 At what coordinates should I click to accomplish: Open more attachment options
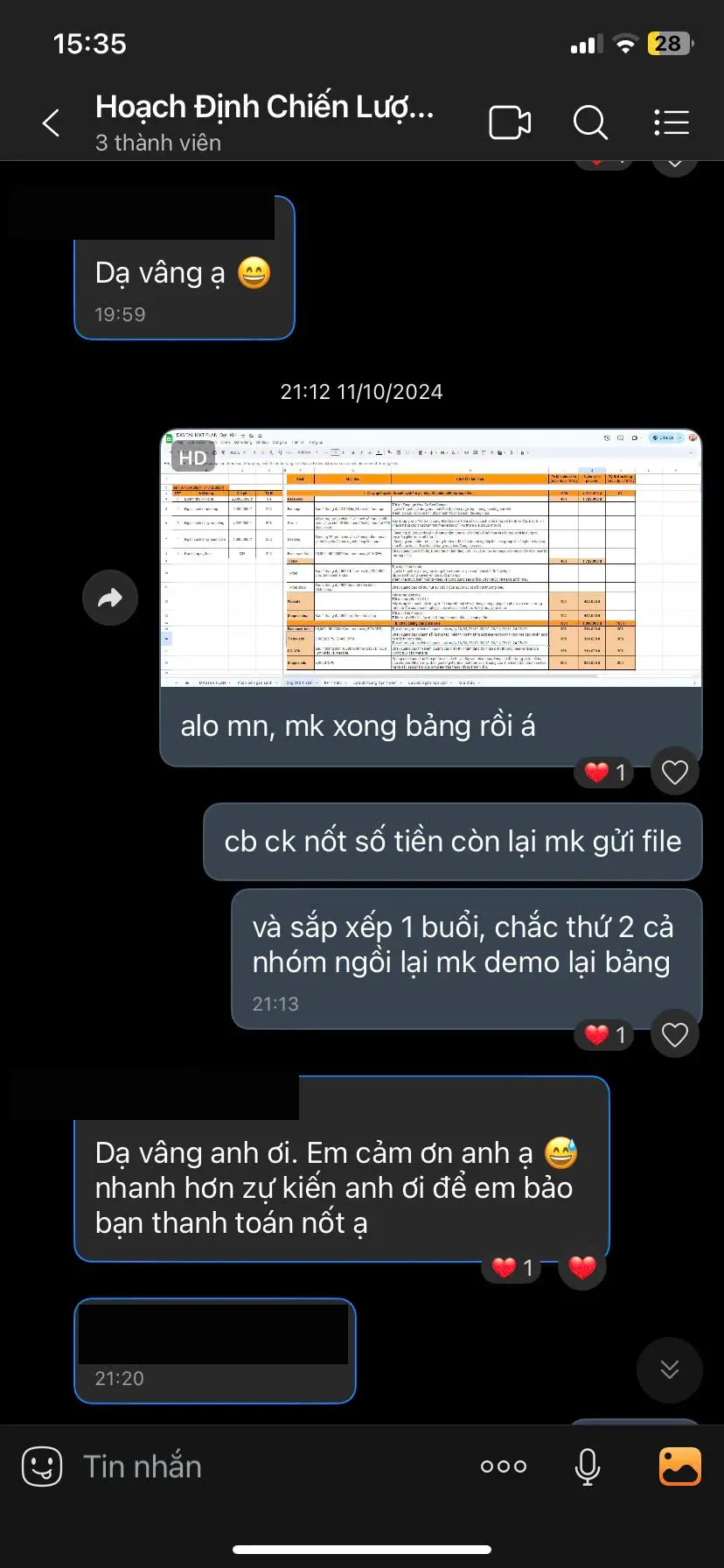click(504, 1466)
